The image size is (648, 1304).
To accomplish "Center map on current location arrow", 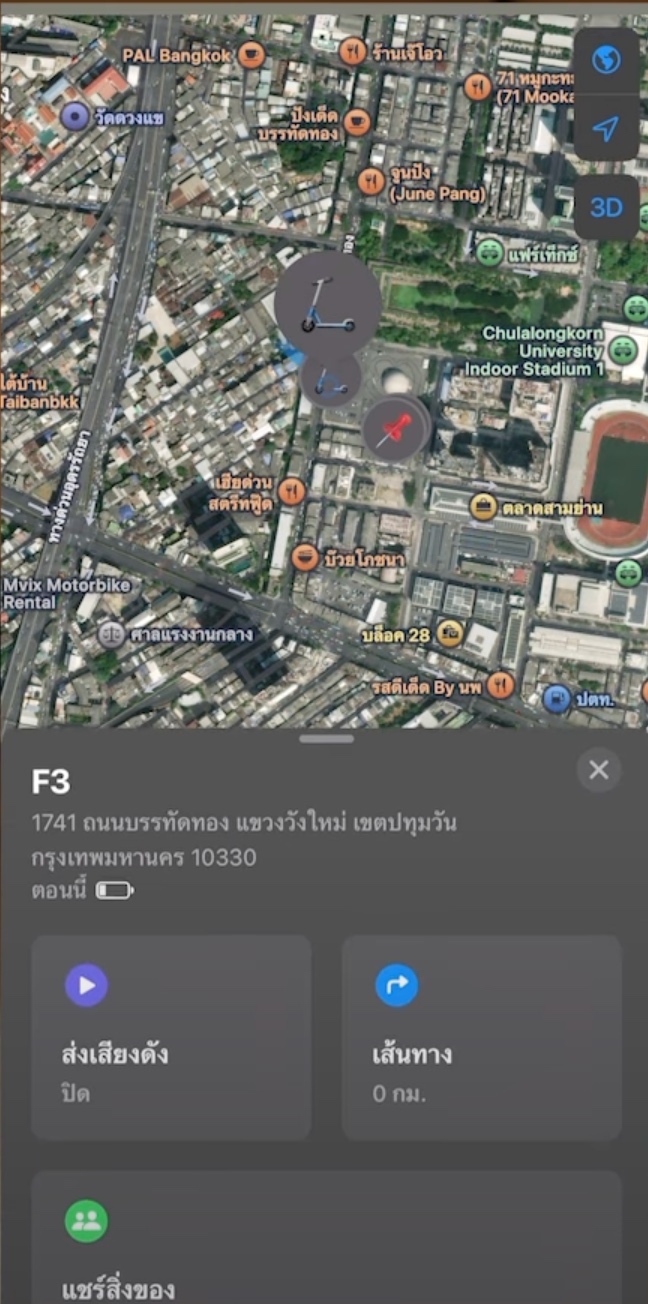I will click(606, 128).
